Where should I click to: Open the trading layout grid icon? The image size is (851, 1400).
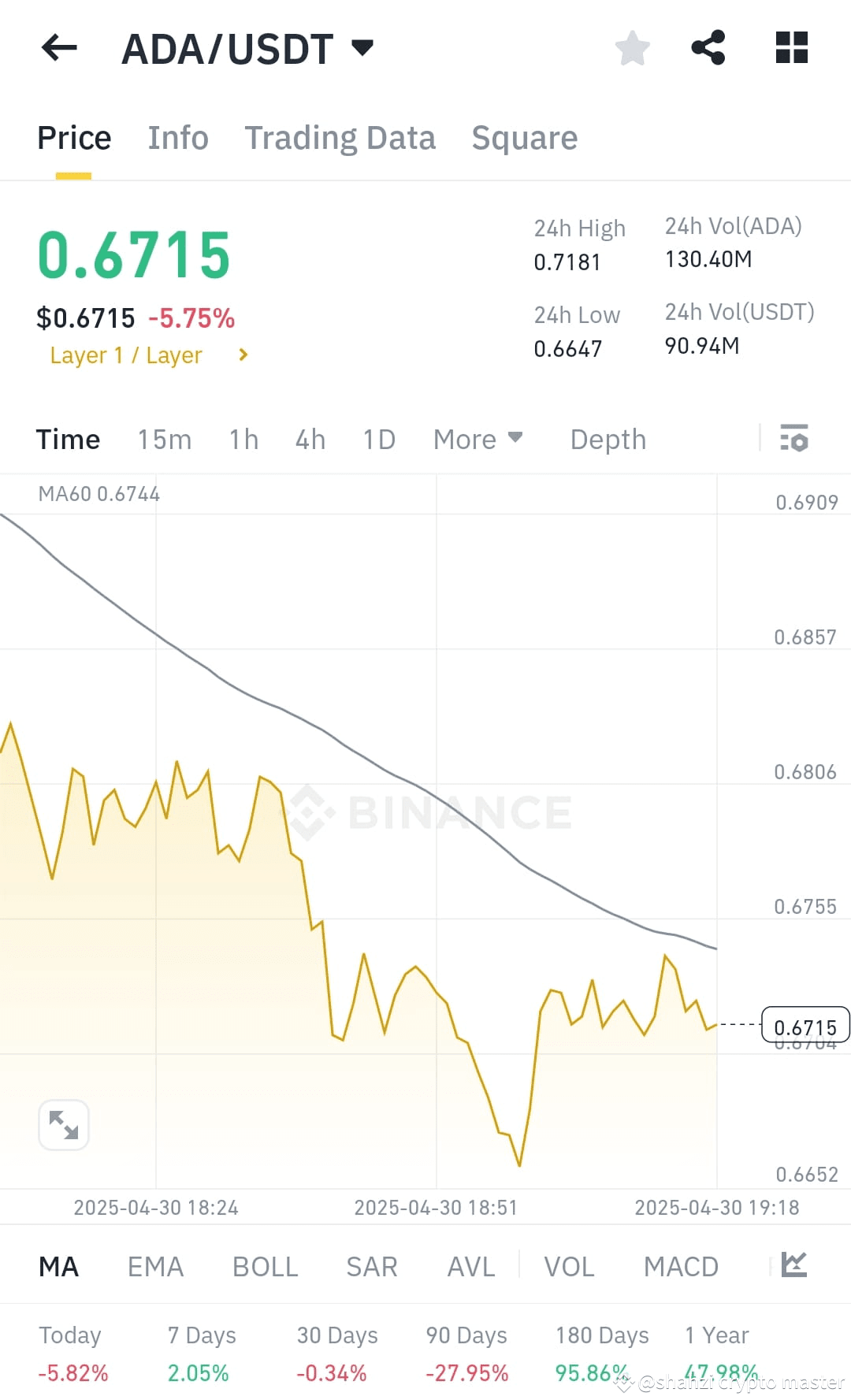click(791, 47)
